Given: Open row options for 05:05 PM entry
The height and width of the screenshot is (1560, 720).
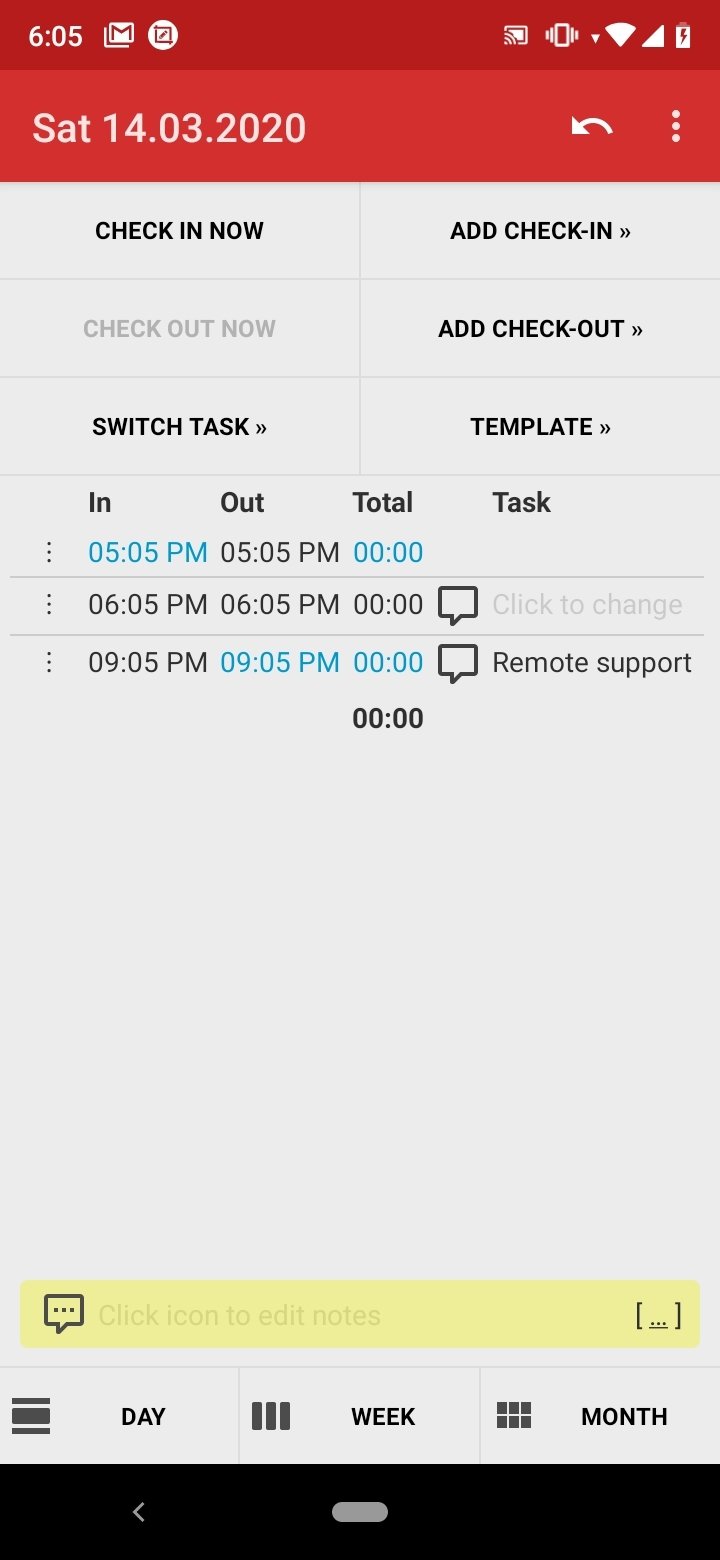Looking at the screenshot, I should point(49,552).
